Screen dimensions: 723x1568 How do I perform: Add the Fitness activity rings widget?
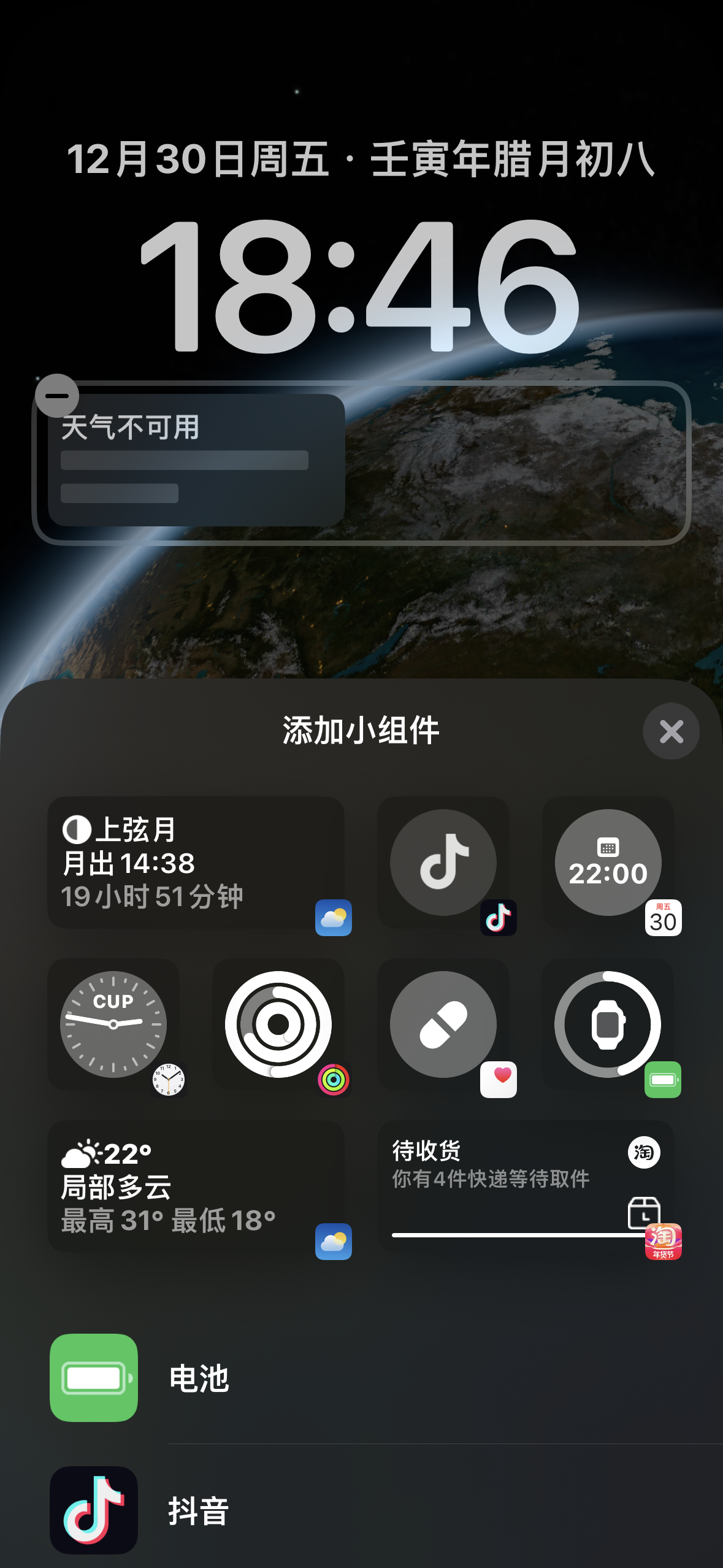(x=278, y=1024)
